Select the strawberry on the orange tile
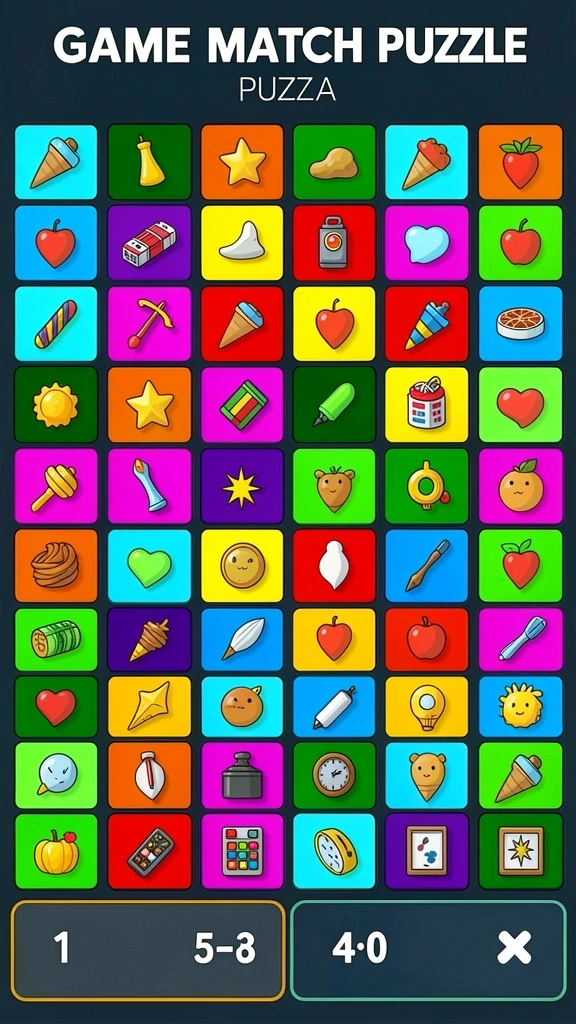Image resolution: width=576 pixels, height=1024 pixels. click(x=520, y=162)
